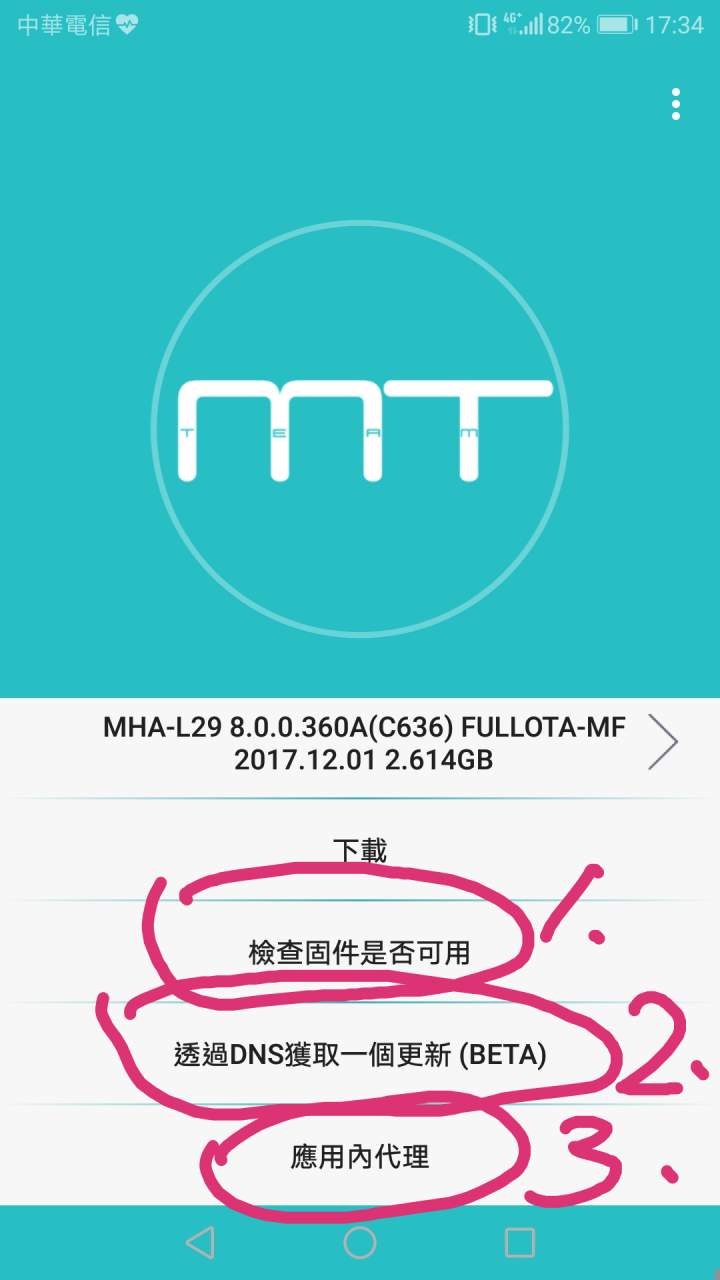The width and height of the screenshot is (720, 1280).
Task: Choose 透過DNS獲取一個更新 (BETA)
Action: coord(360,1054)
